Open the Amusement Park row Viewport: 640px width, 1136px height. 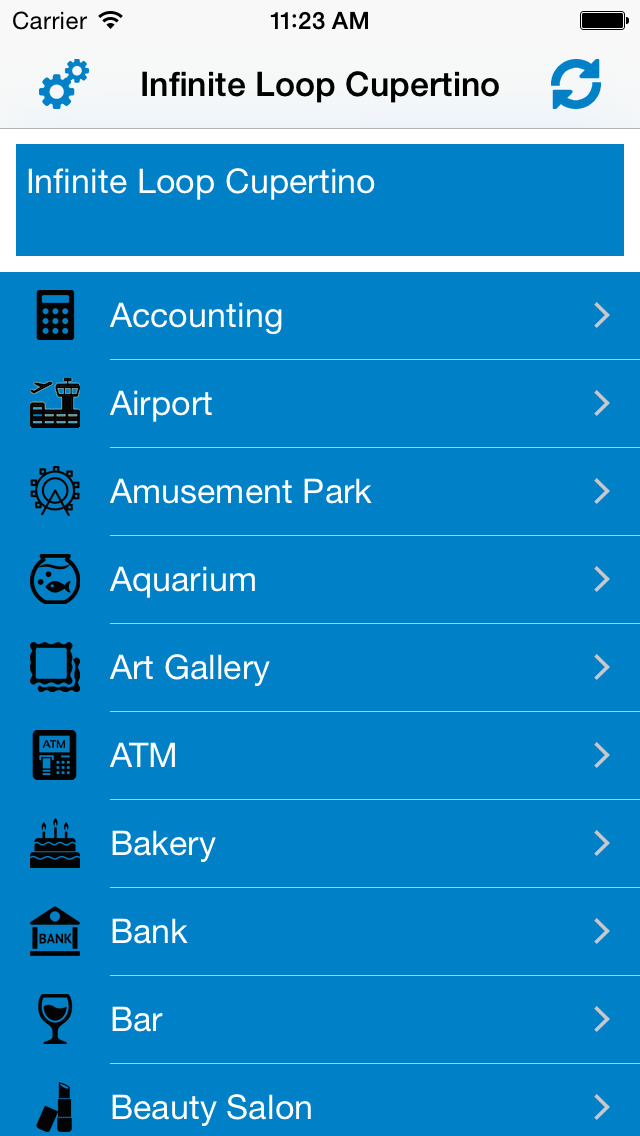[x=320, y=492]
